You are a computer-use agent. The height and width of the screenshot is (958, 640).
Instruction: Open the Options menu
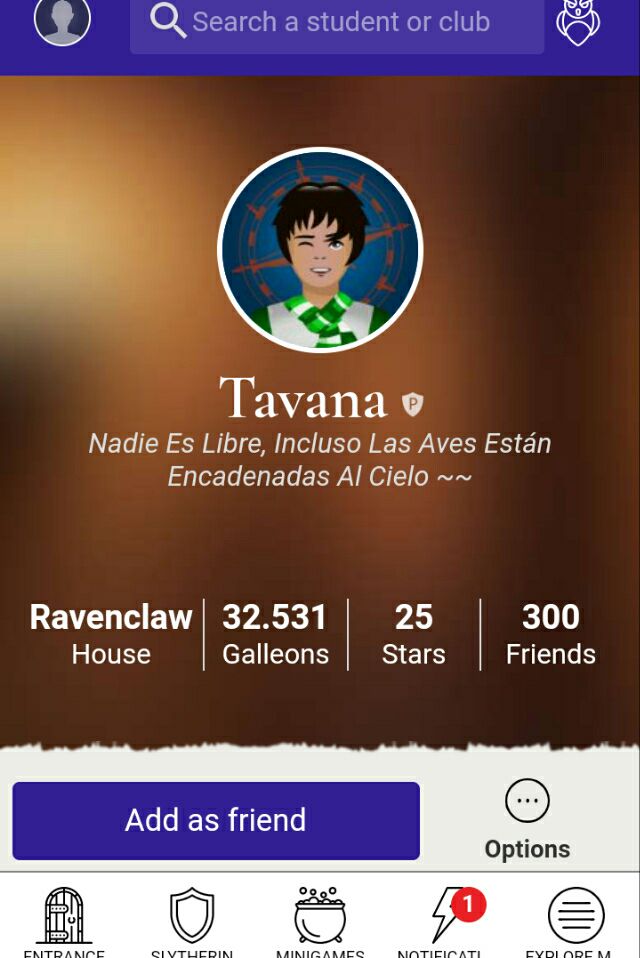click(x=527, y=819)
